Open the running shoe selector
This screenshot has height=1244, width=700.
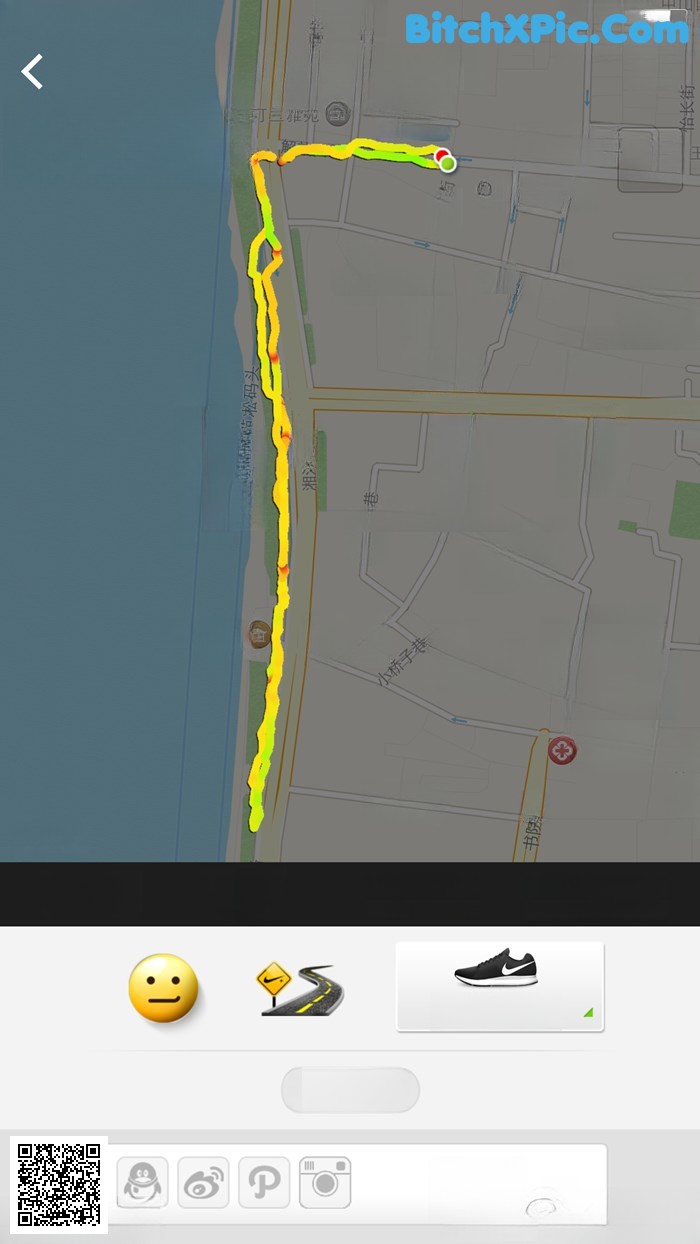coord(500,986)
